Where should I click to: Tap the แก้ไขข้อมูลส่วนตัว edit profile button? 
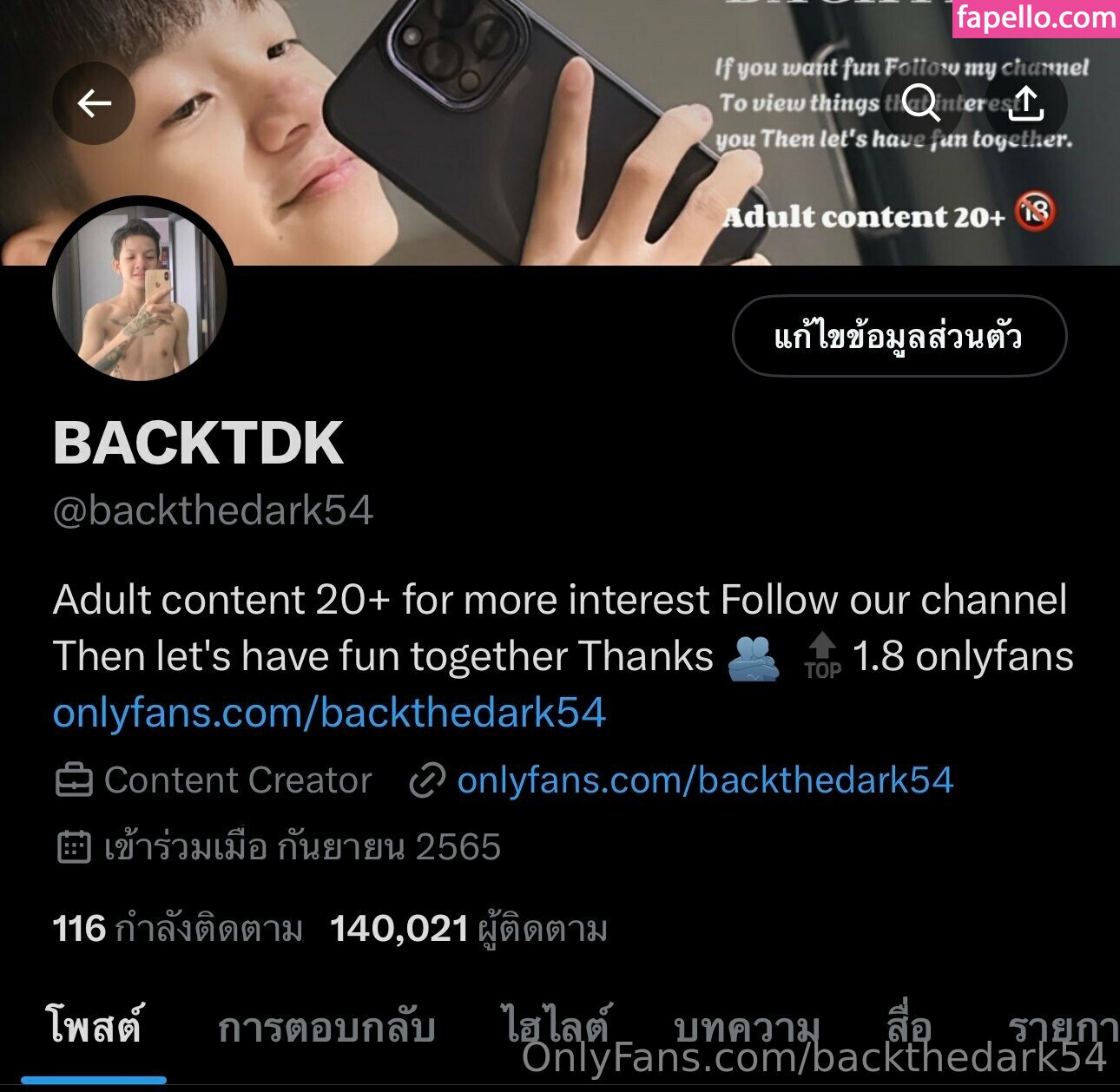pyautogui.click(x=899, y=336)
